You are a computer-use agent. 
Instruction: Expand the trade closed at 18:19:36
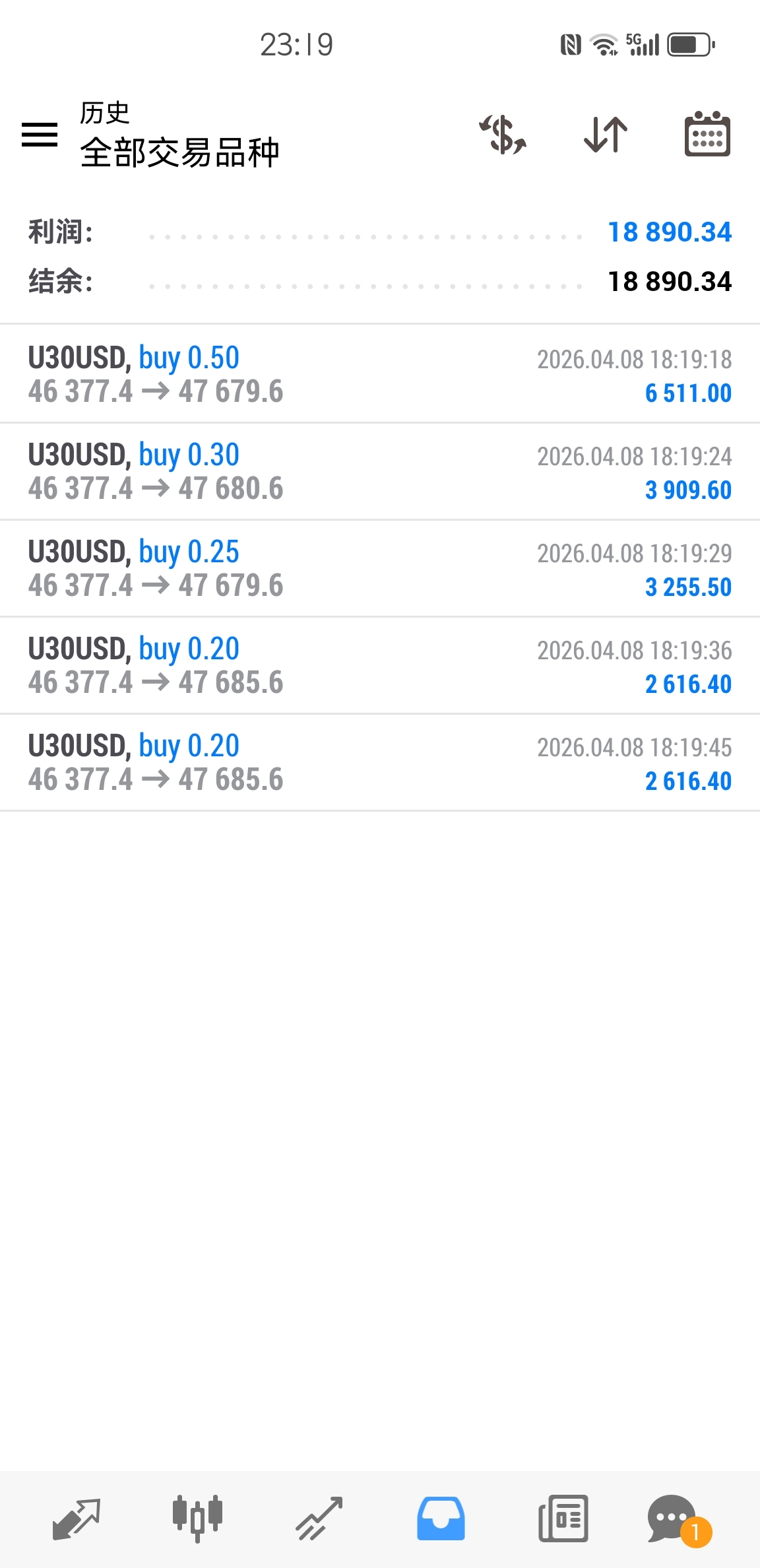click(379, 665)
